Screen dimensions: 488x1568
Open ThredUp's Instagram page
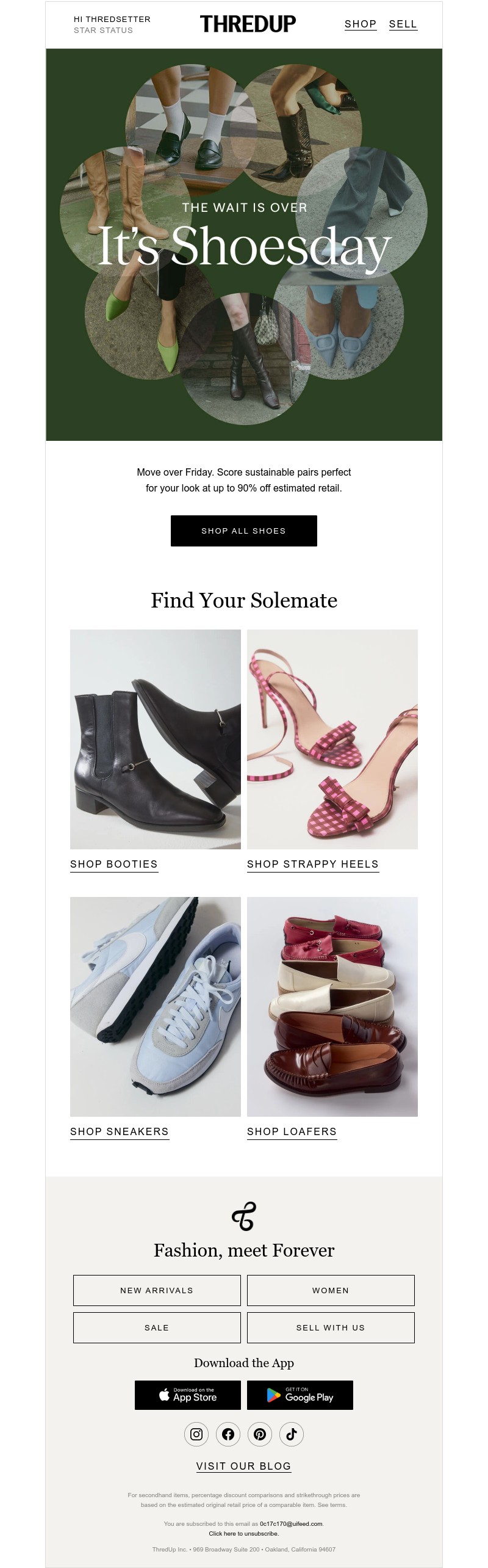pyautogui.click(x=196, y=1434)
